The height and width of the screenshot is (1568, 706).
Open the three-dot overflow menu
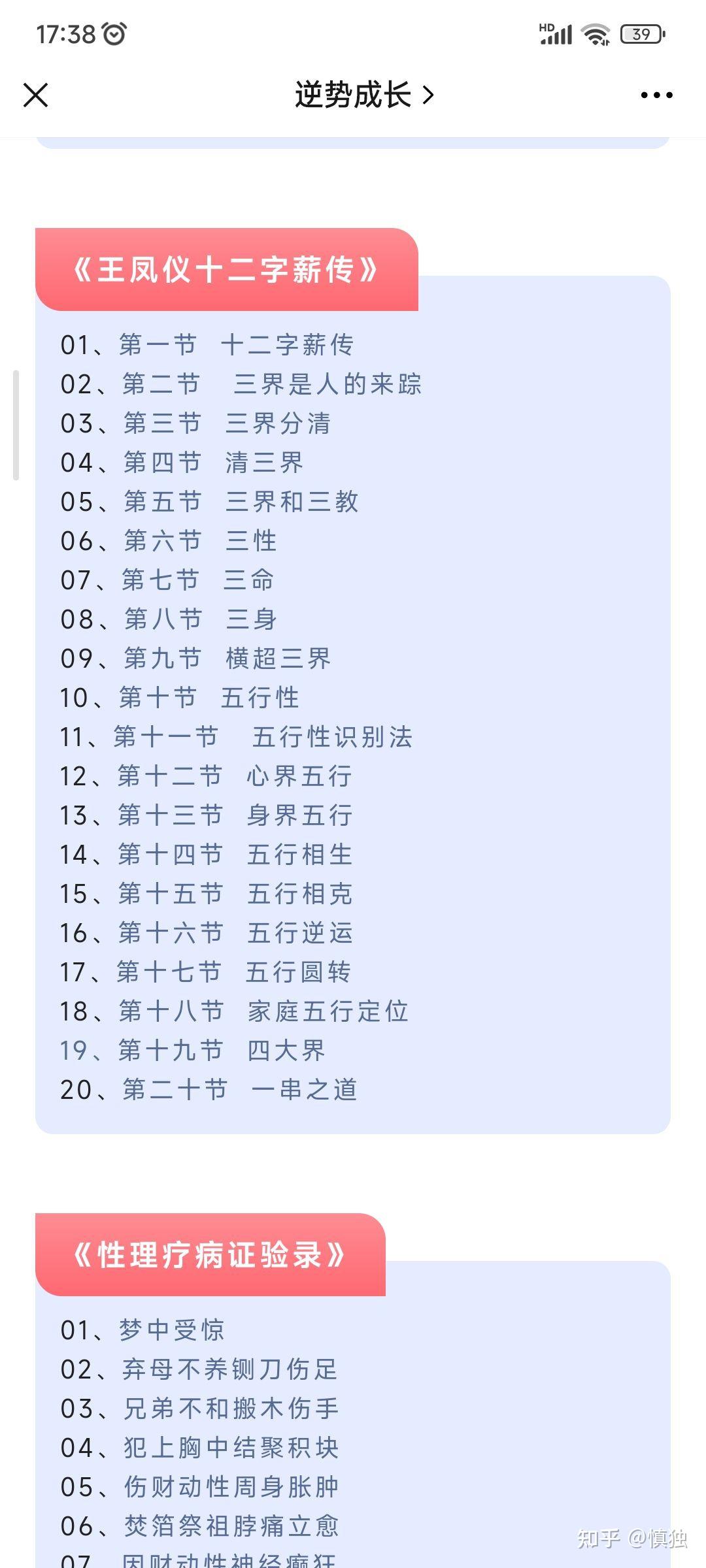pyautogui.click(x=656, y=95)
